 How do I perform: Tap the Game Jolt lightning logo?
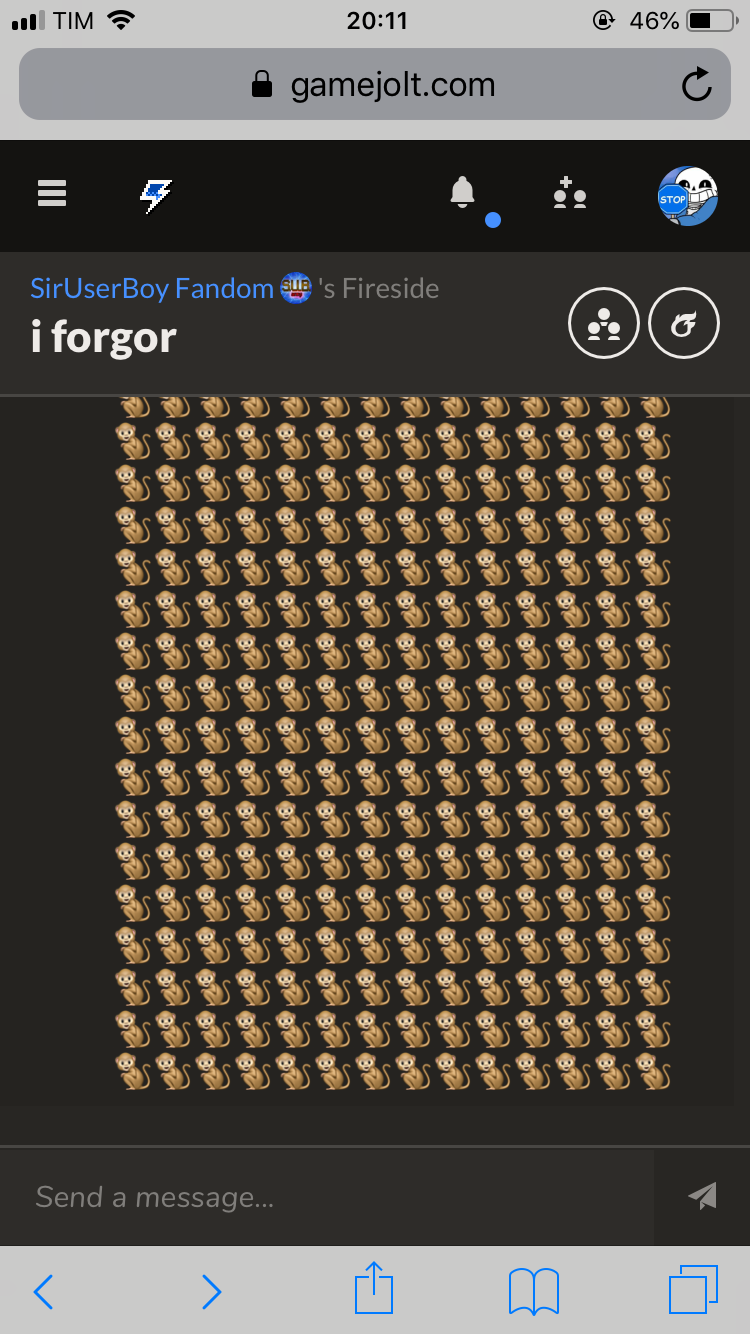click(x=155, y=195)
